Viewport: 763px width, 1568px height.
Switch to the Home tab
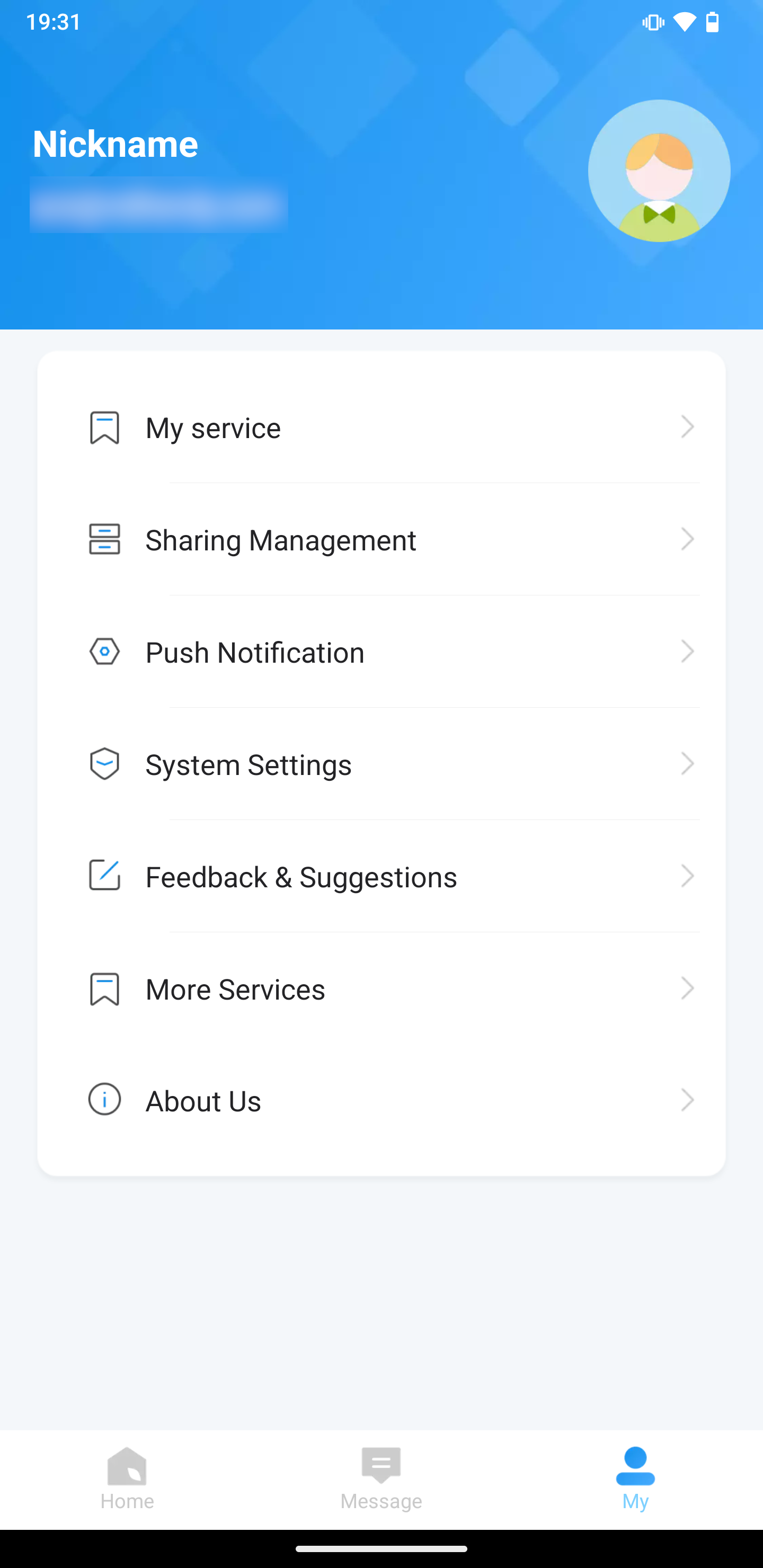click(127, 1479)
